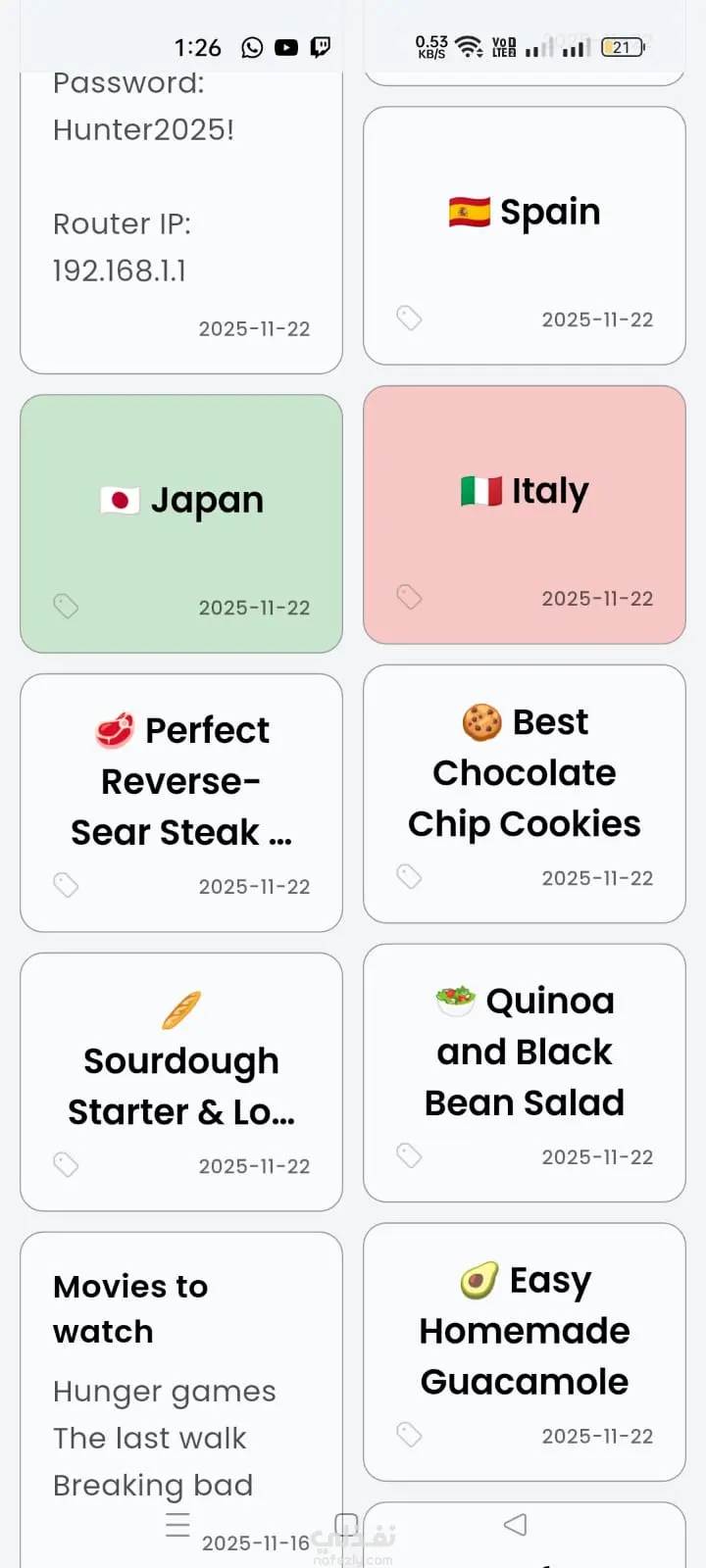Image resolution: width=706 pixels, height=1568 pixels.
Task: Open Movies to watch note
Action: coord(181,1372)
